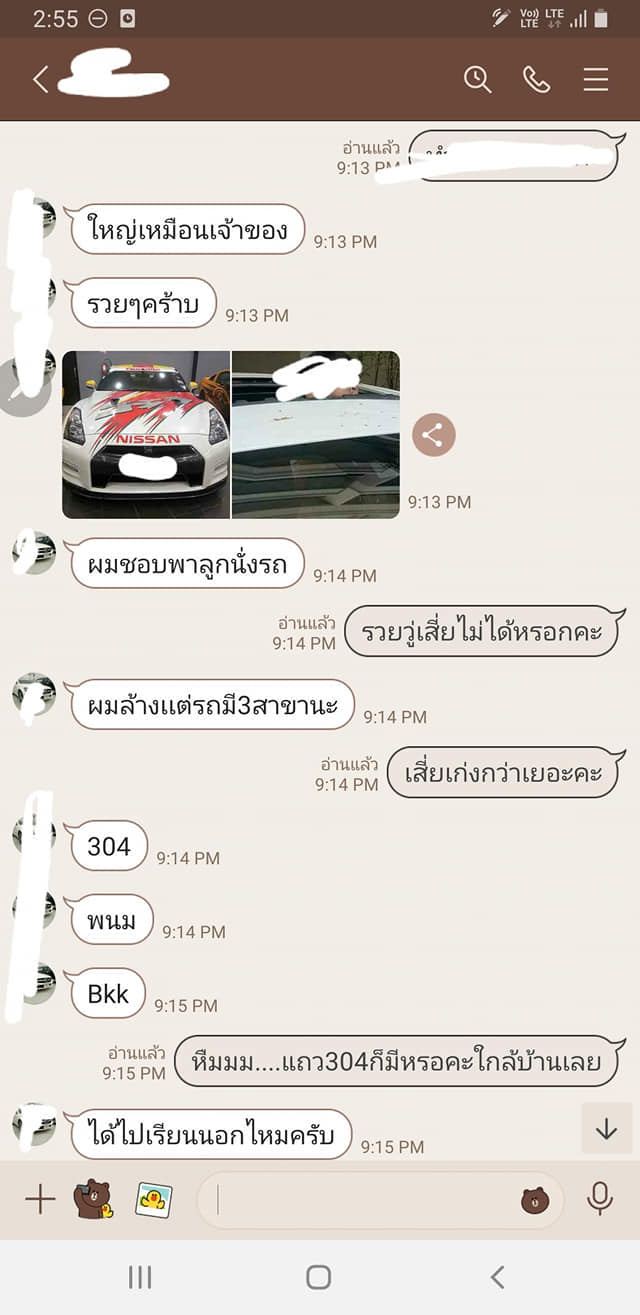This screenshot has height=1315, width=640.
Task: Open the Nissan car photo
Action: 146,434
